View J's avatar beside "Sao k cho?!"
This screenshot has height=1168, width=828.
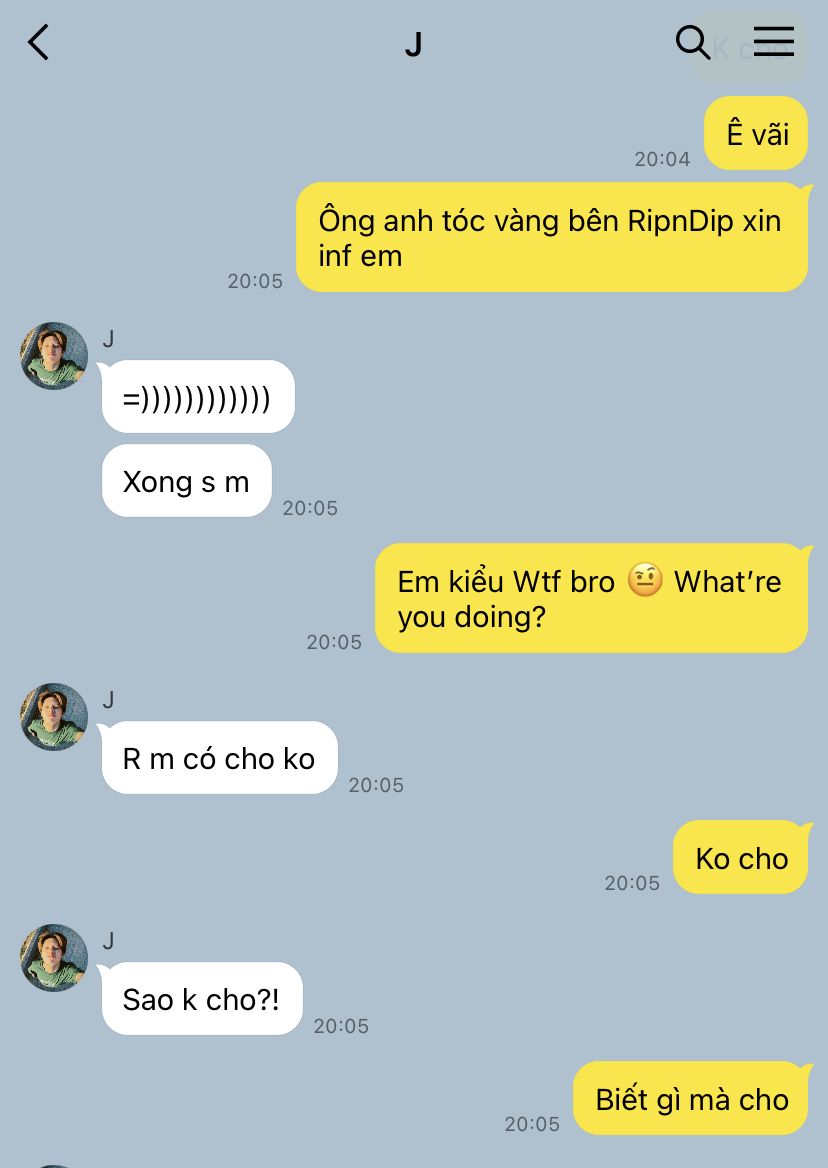click(54, 958)
